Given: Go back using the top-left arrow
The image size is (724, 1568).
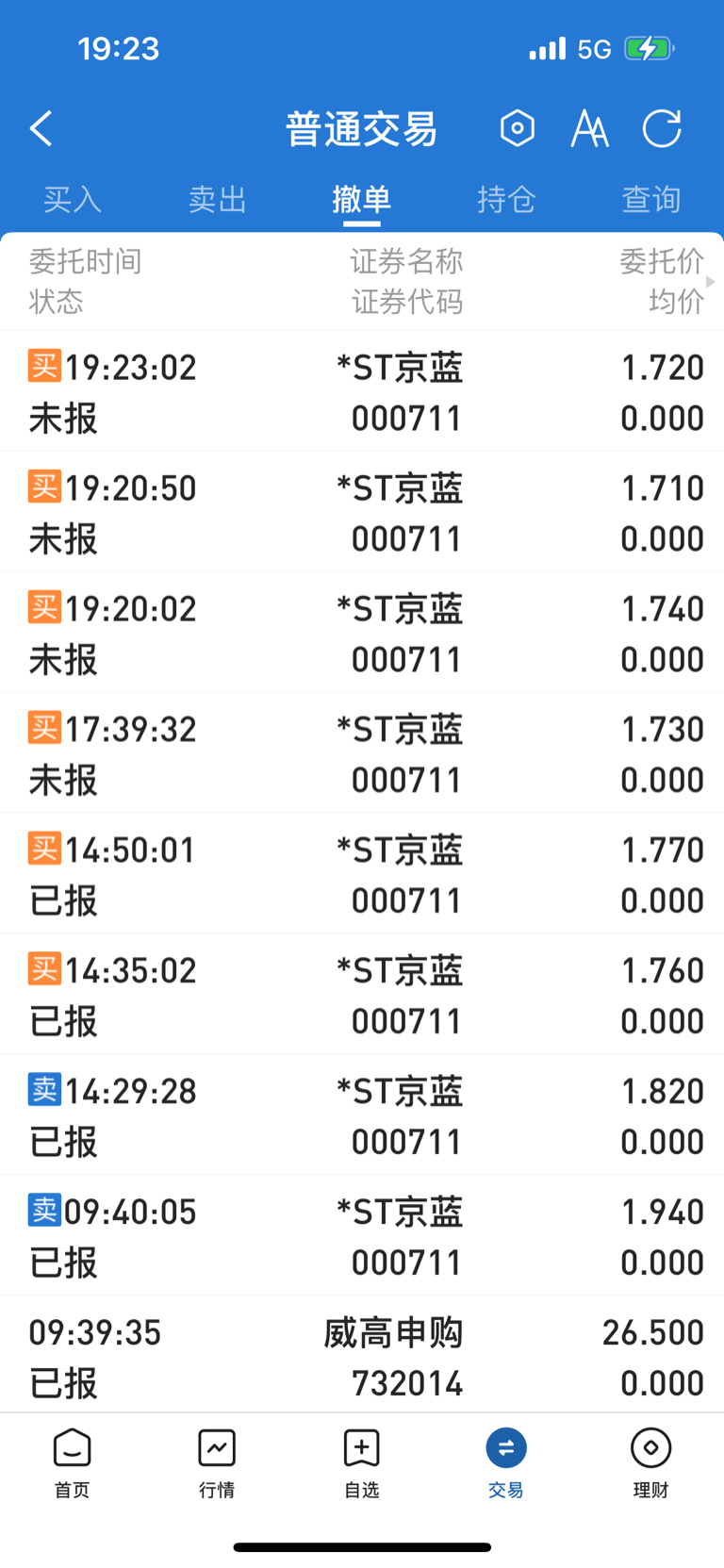Looking at the screenshot, I should pyautogui.click(x=41, y=128).
